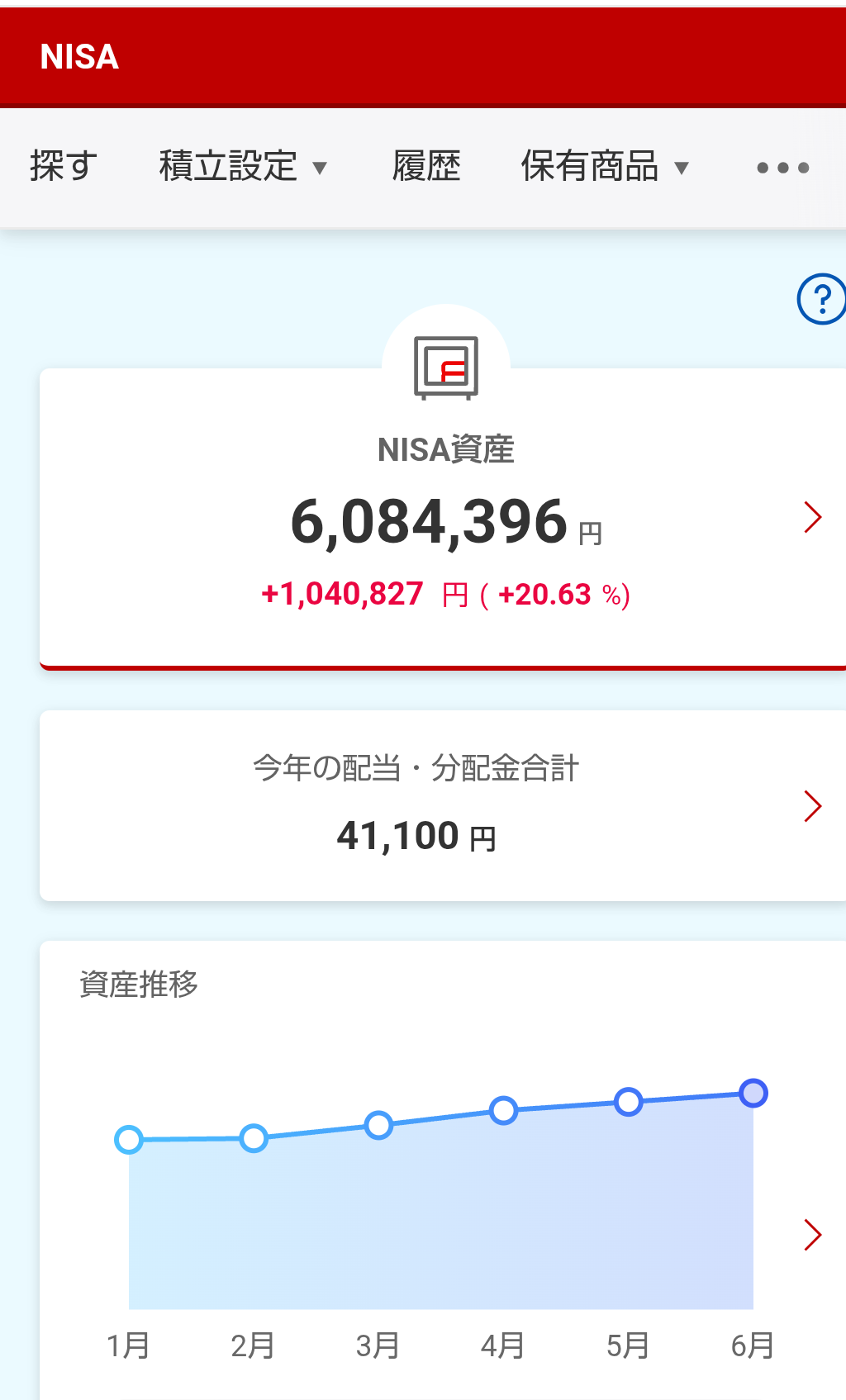Open the three-dot more menu

click(782, 168)
